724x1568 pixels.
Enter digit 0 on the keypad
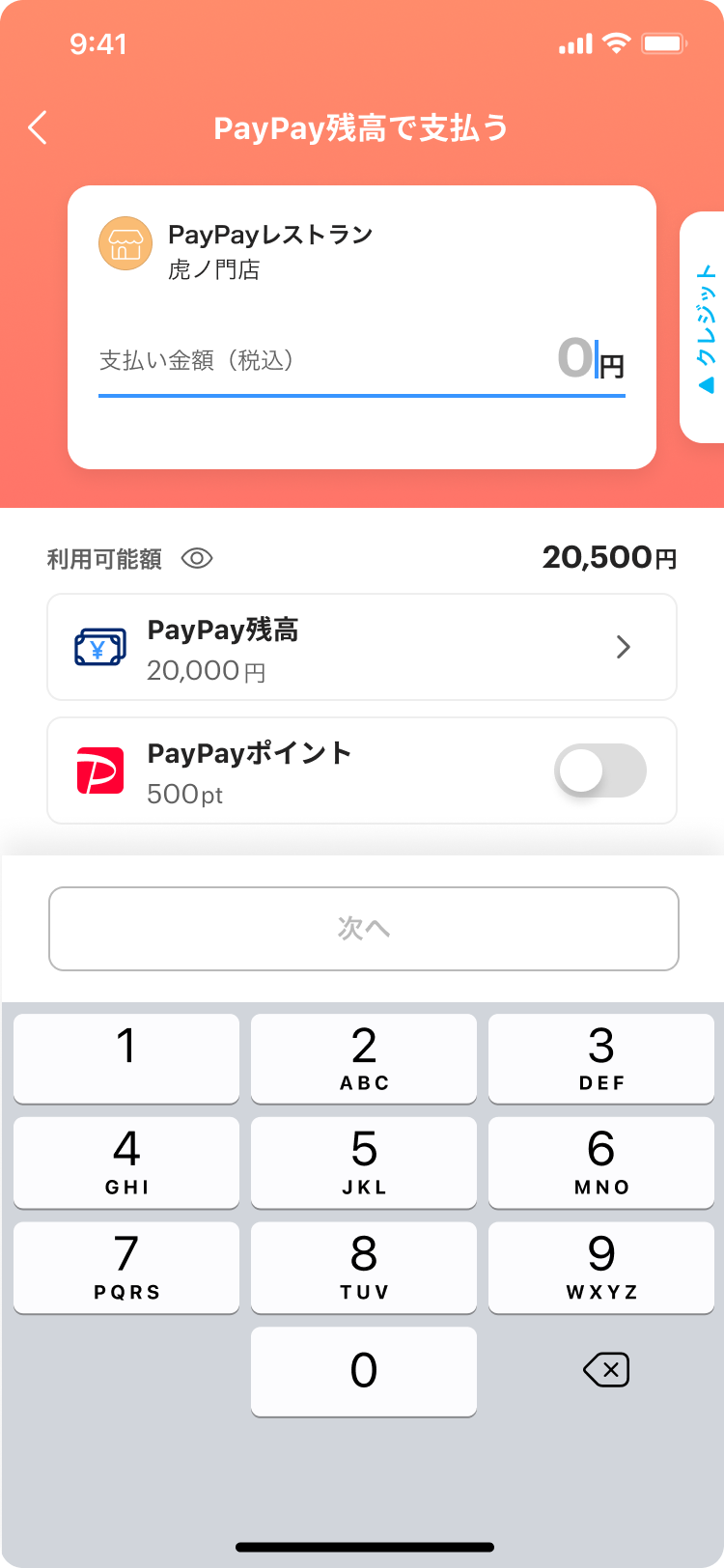(364, 1371)
